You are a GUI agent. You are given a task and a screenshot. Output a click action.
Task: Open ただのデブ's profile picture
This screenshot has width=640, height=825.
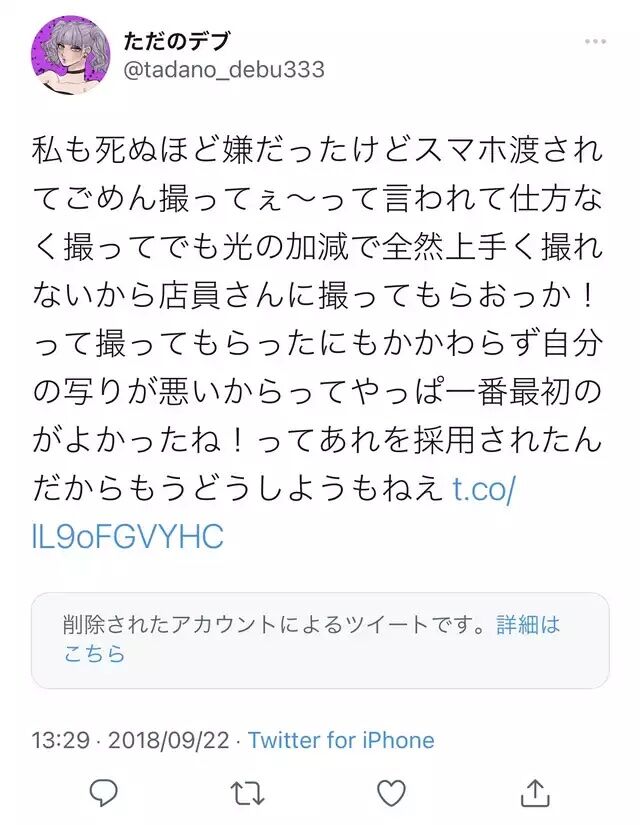click(69, 55)
